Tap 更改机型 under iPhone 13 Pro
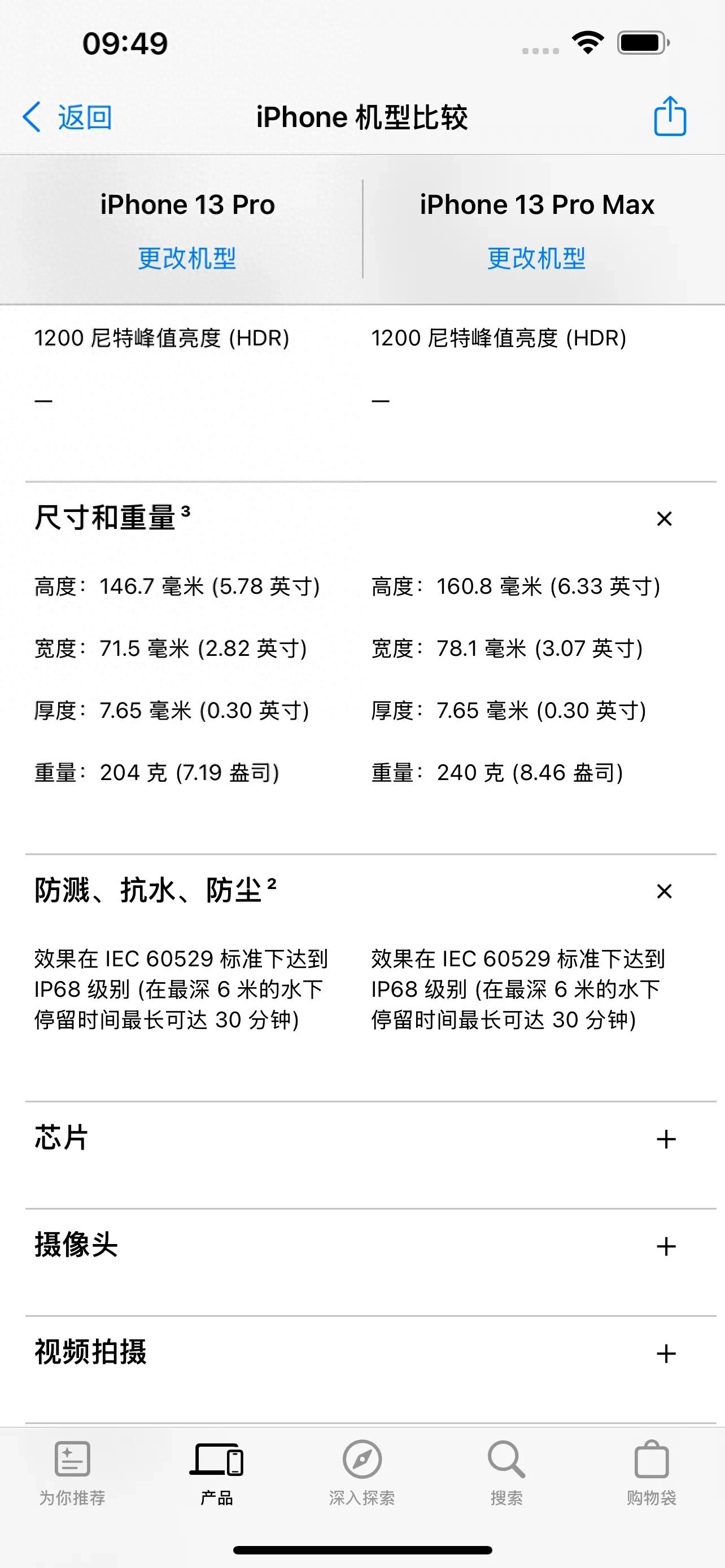The image size is (725, 1568). tap(187, 259)
